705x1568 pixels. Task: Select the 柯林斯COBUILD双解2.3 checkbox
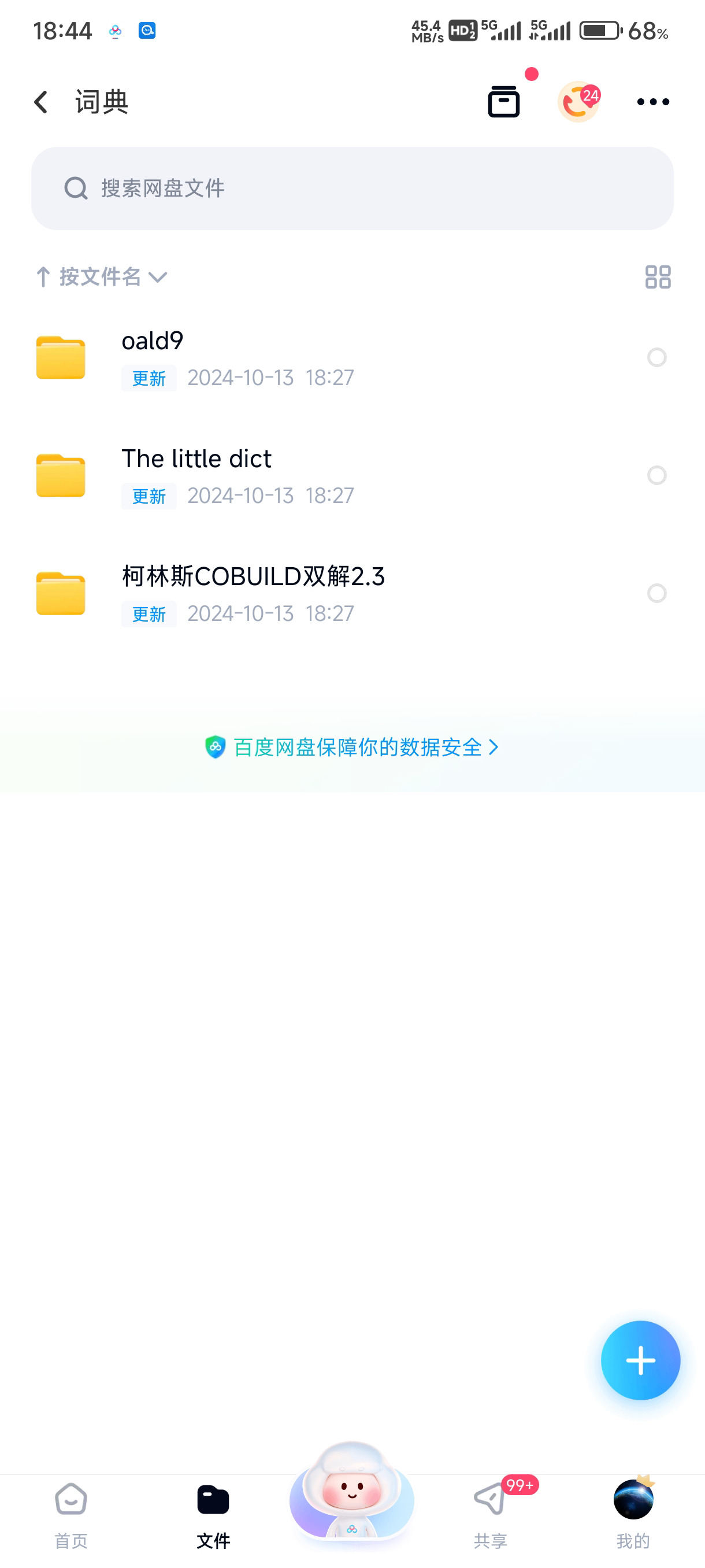[656, 593]
